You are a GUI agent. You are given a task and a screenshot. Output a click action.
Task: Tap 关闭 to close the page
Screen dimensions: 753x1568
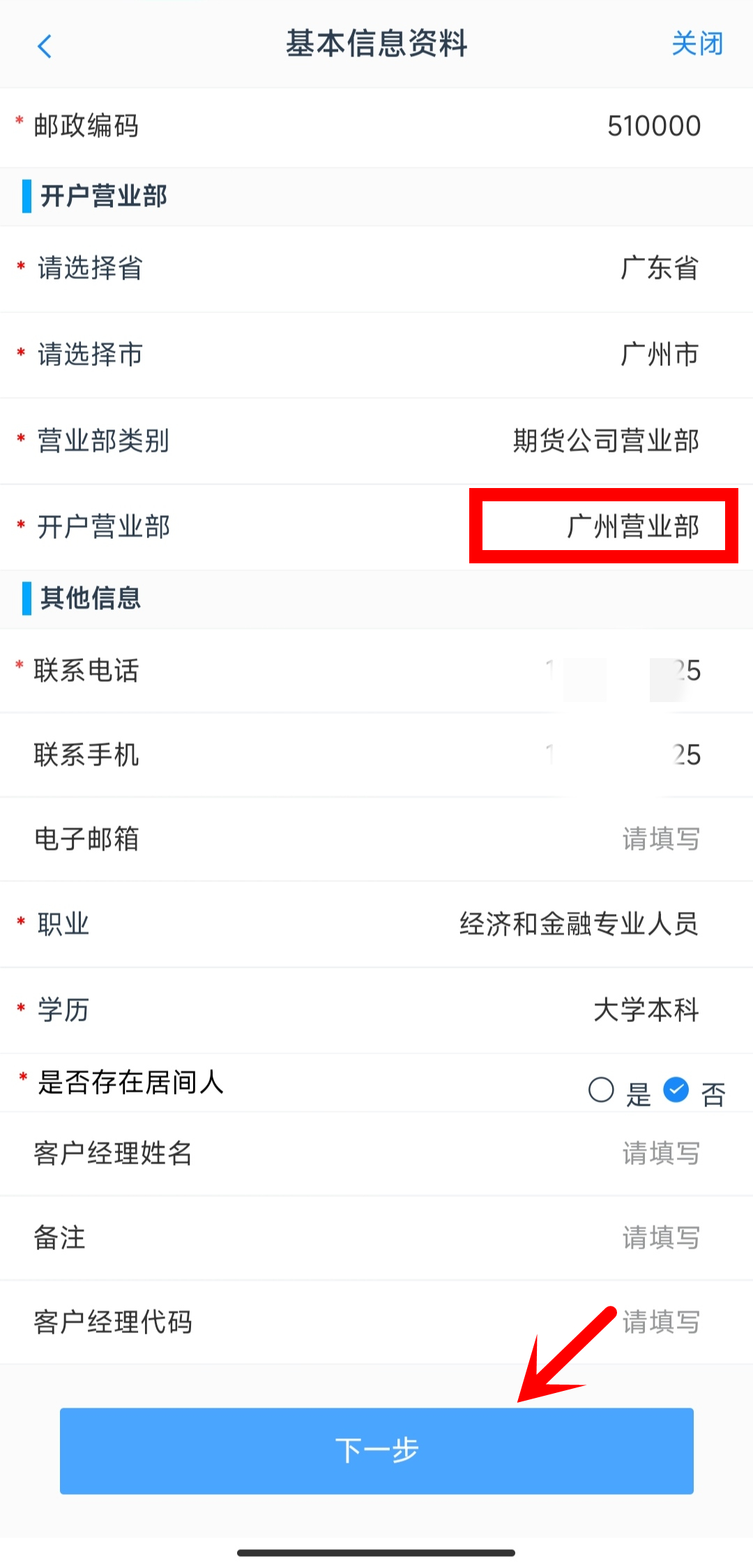697,44
